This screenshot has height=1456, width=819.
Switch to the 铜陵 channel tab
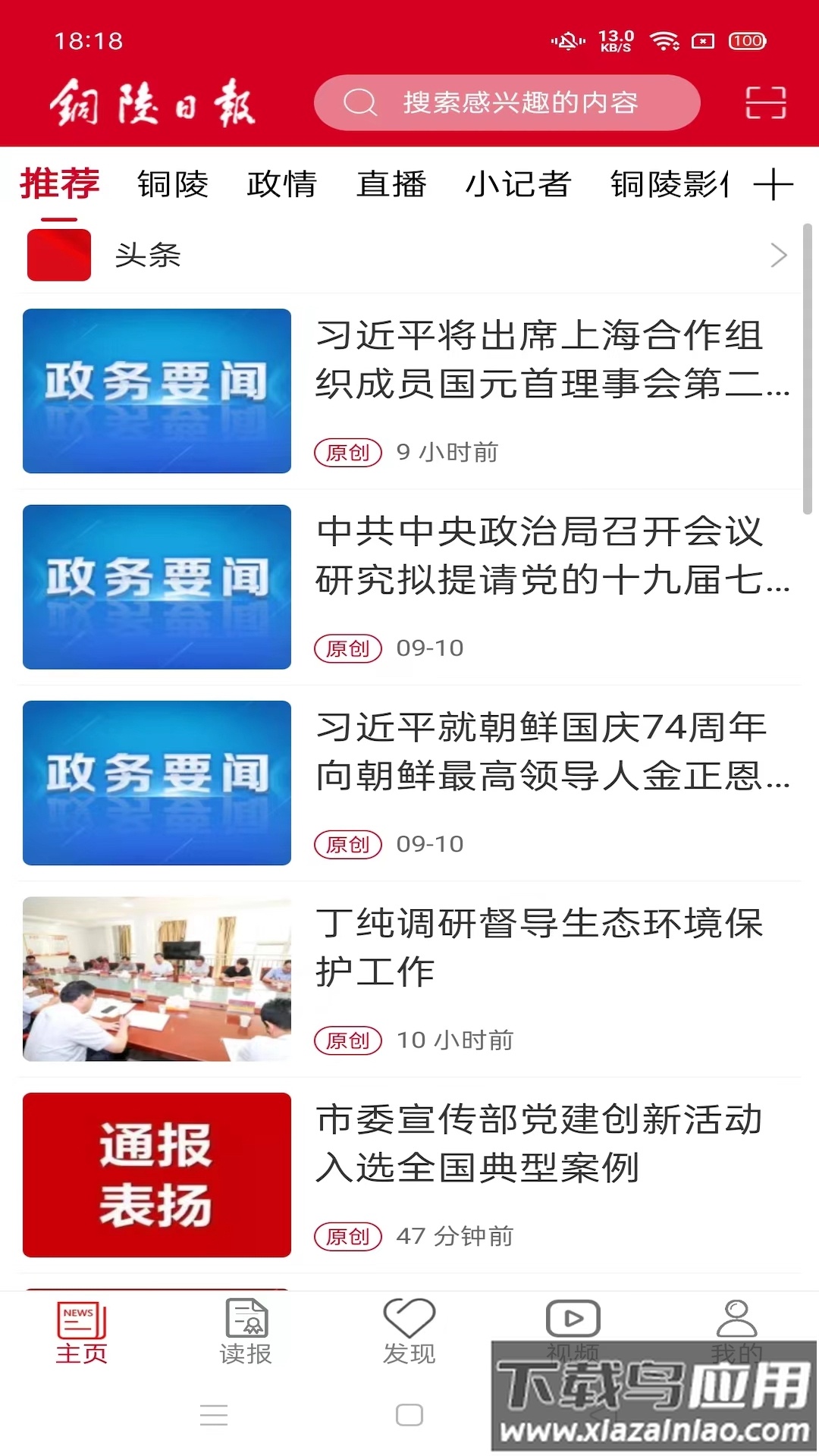coord(173,186)
